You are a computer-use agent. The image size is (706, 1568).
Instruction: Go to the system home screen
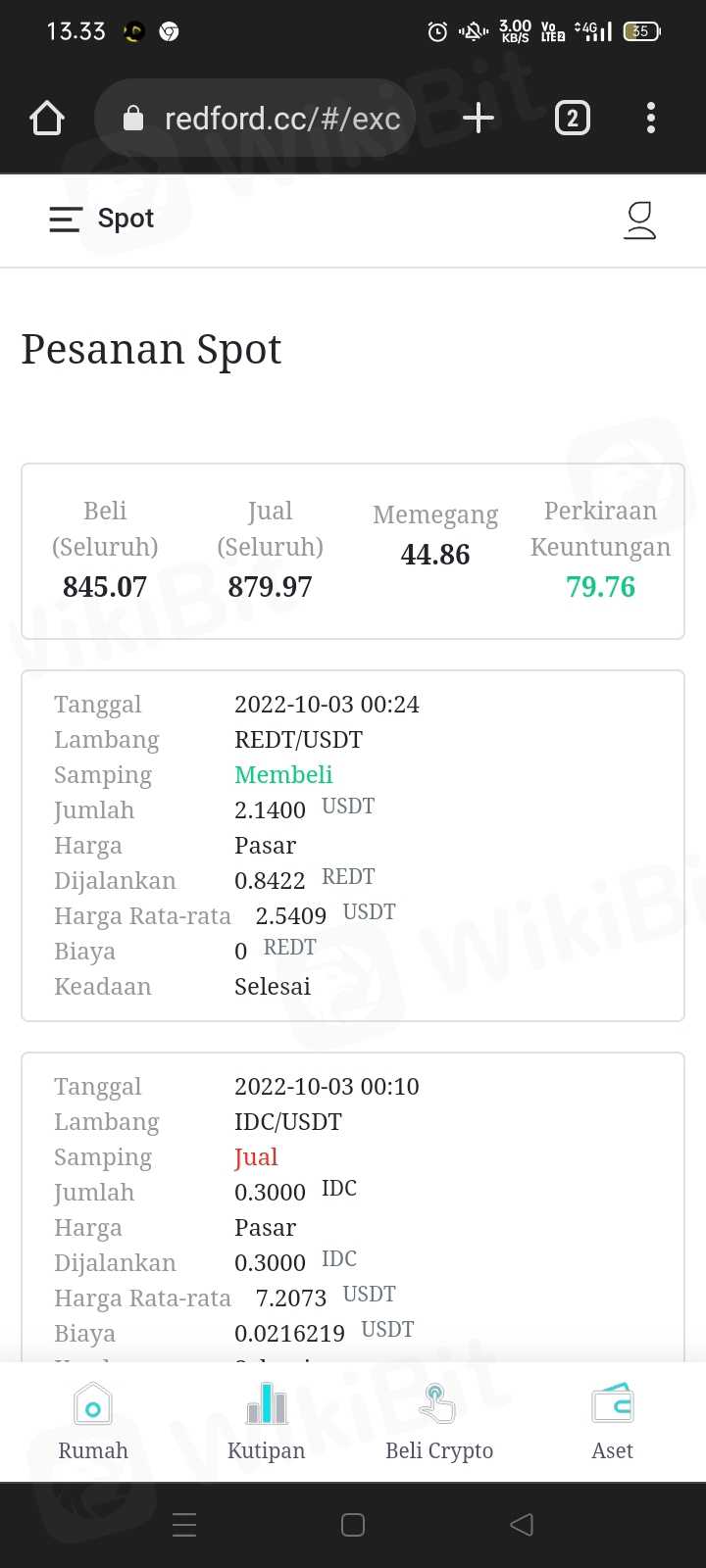[x=353, y=1525]
